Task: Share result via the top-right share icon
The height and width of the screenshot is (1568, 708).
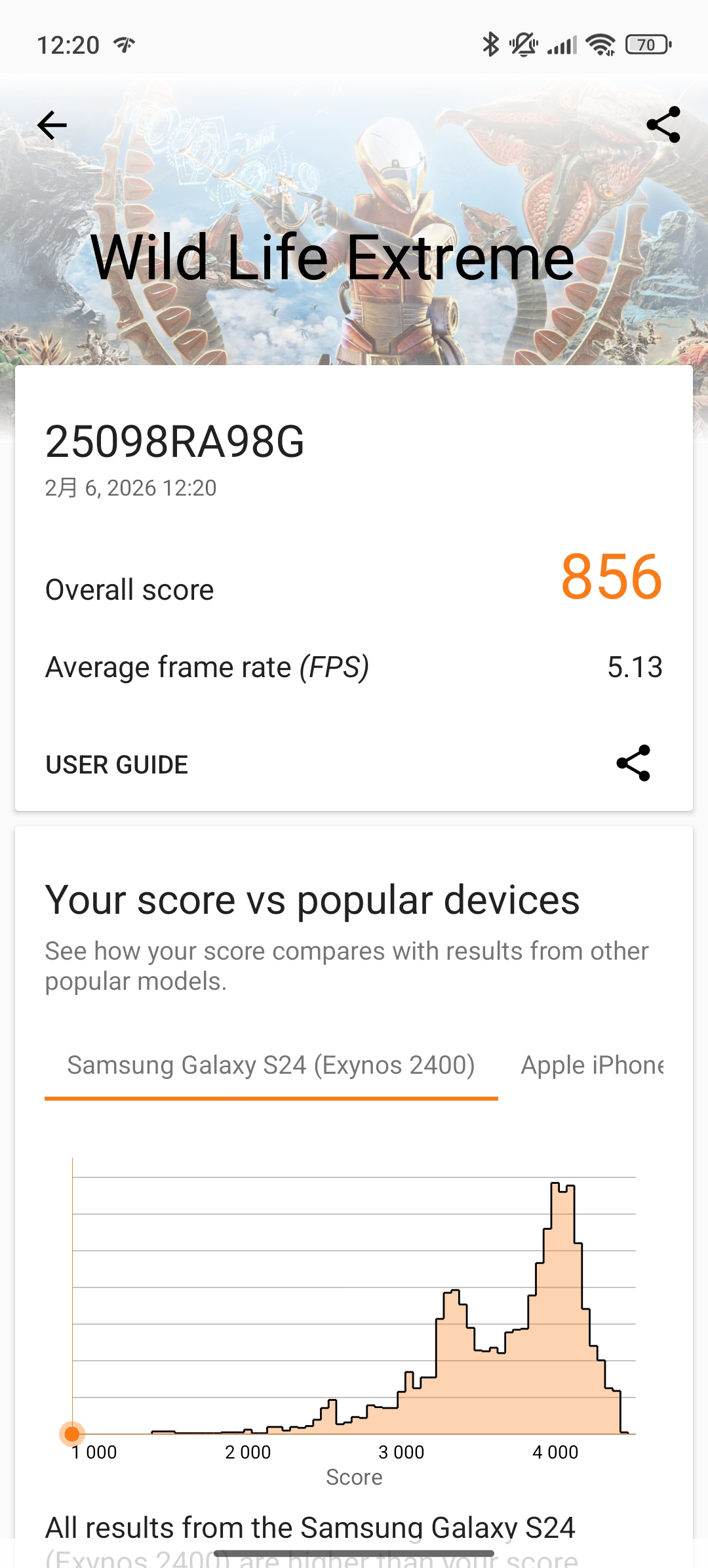Action: tap(663, 125)
